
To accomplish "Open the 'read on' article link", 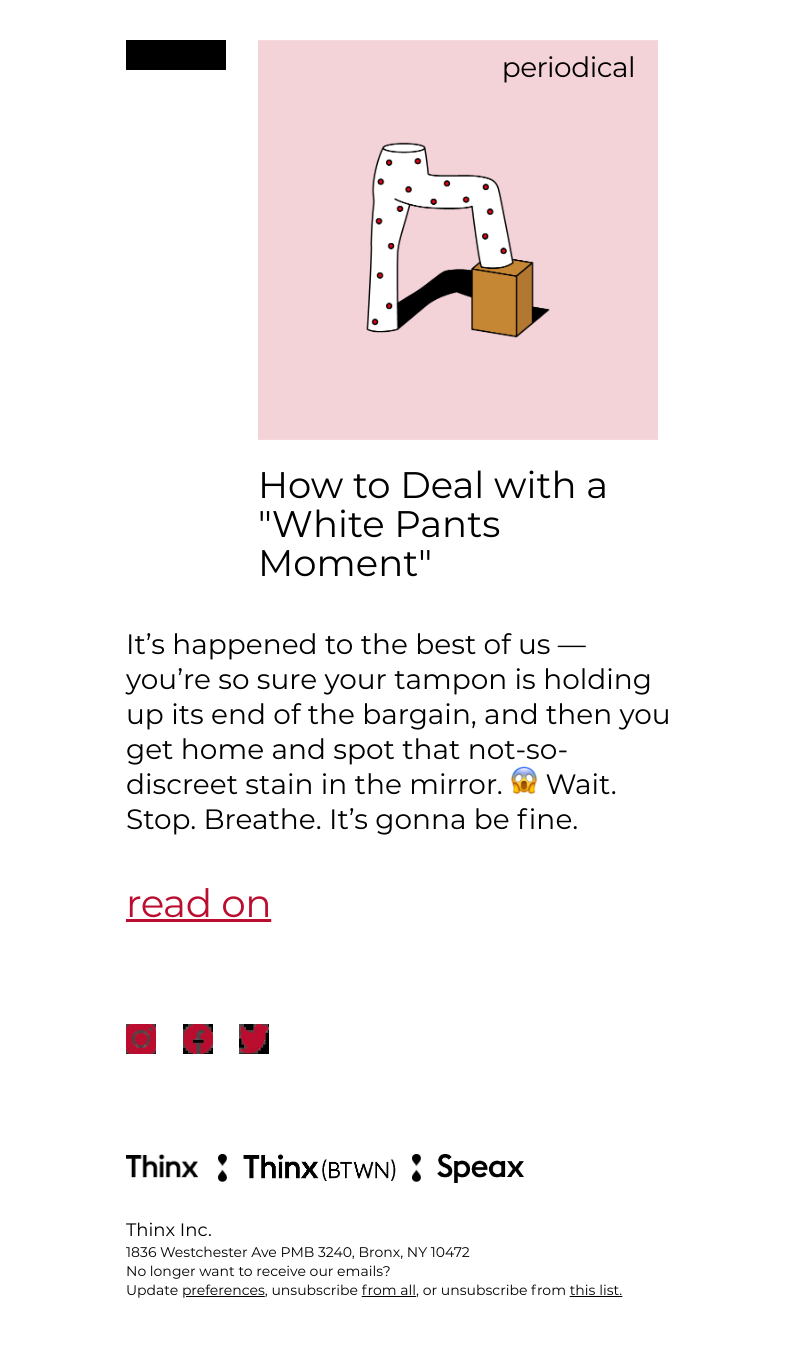I will tap(198, 904).
